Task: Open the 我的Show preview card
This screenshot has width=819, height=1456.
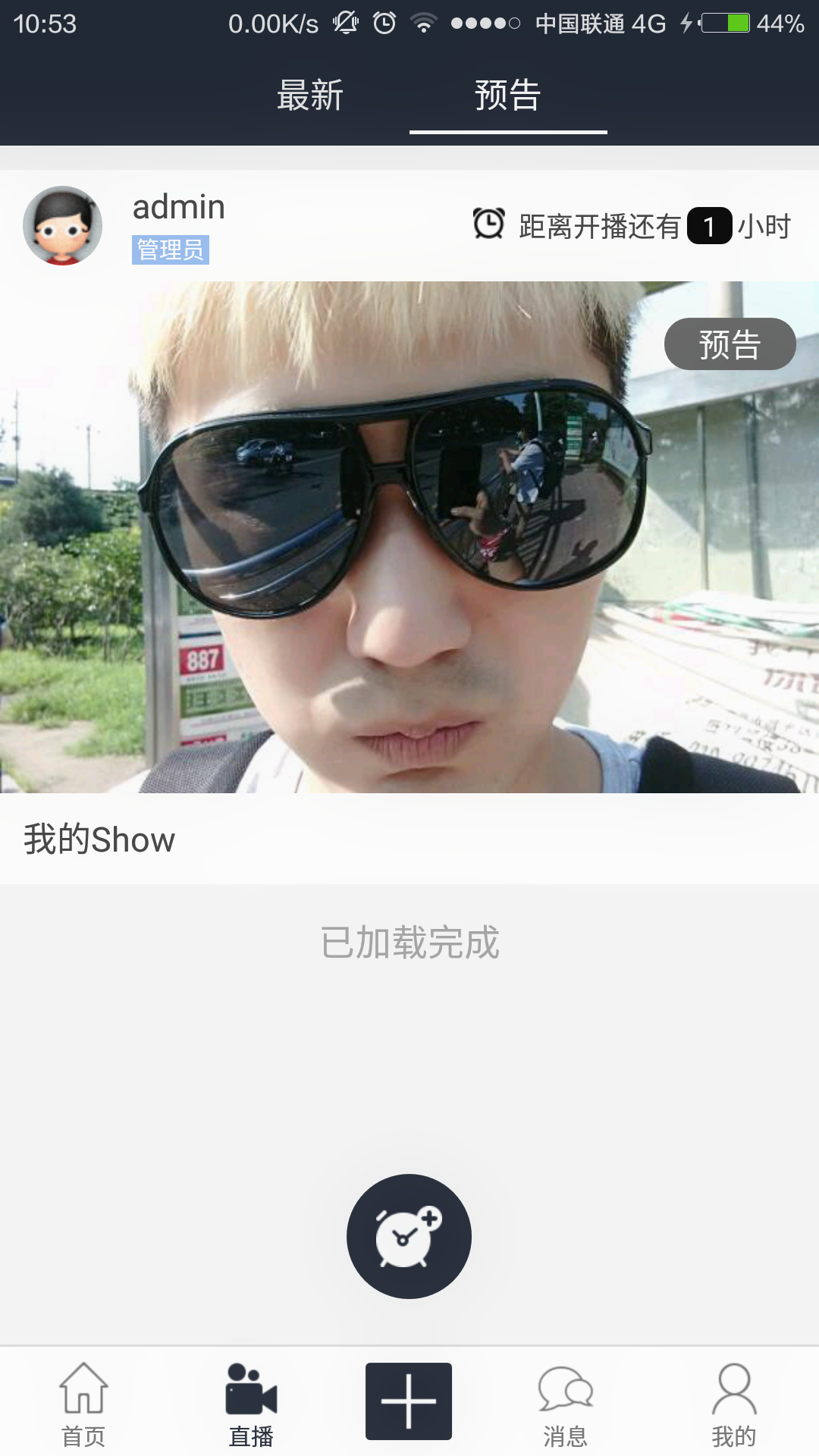Action: [409, 537]
